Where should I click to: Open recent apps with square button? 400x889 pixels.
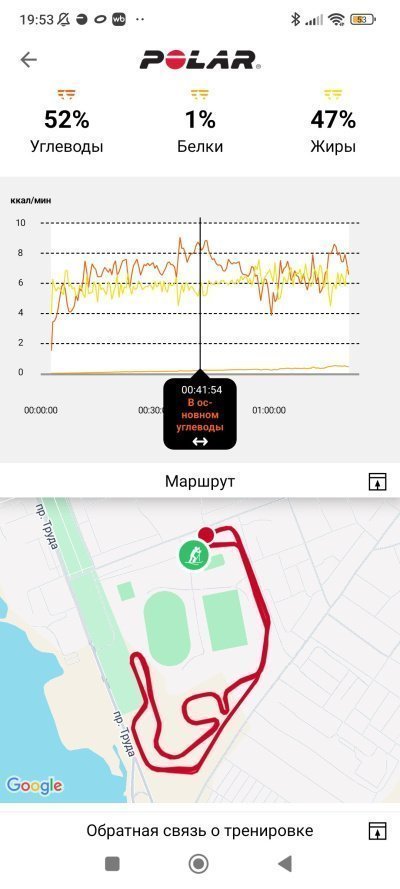(112, 863)
